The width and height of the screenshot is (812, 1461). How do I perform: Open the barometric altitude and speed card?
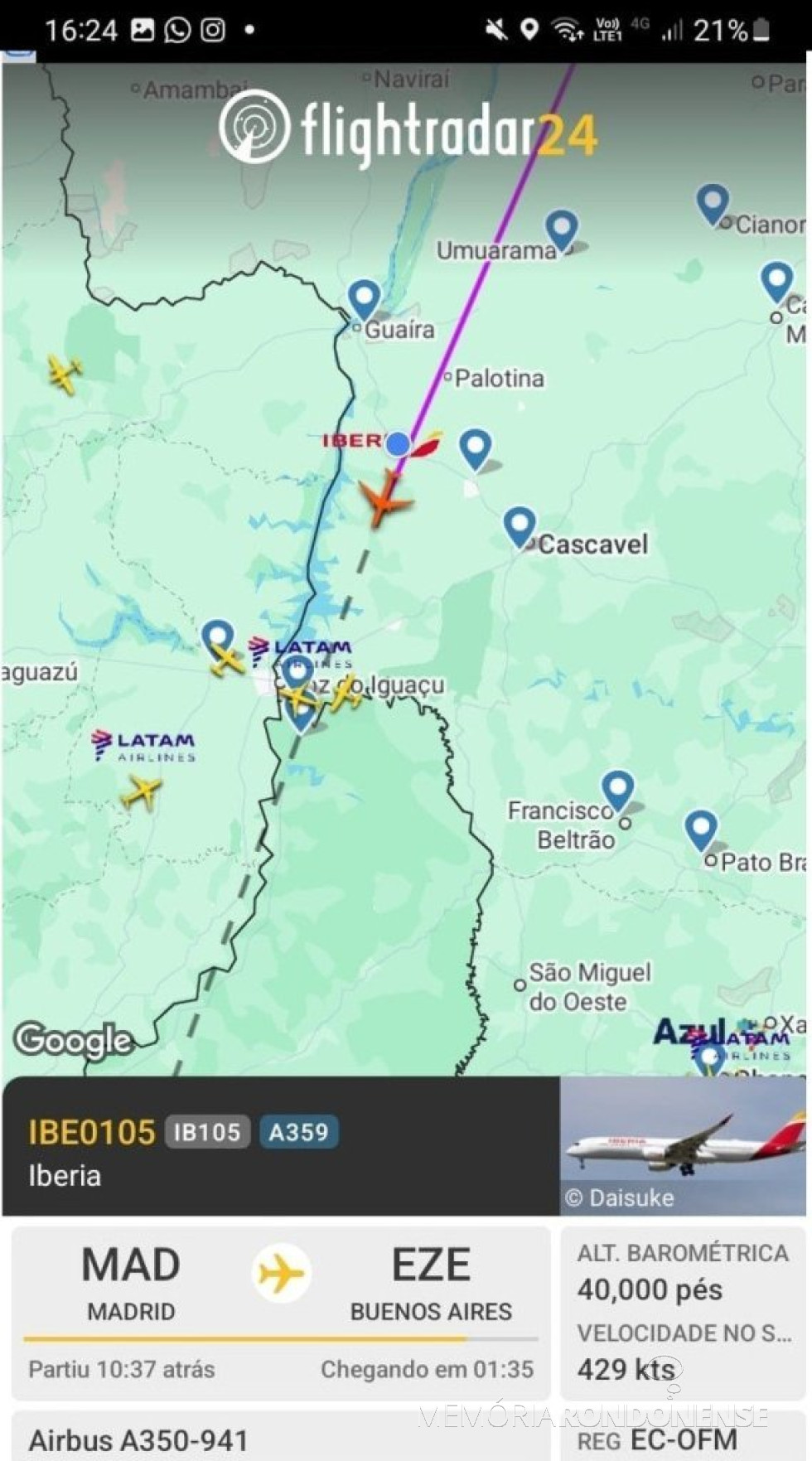pos(683,1311)
